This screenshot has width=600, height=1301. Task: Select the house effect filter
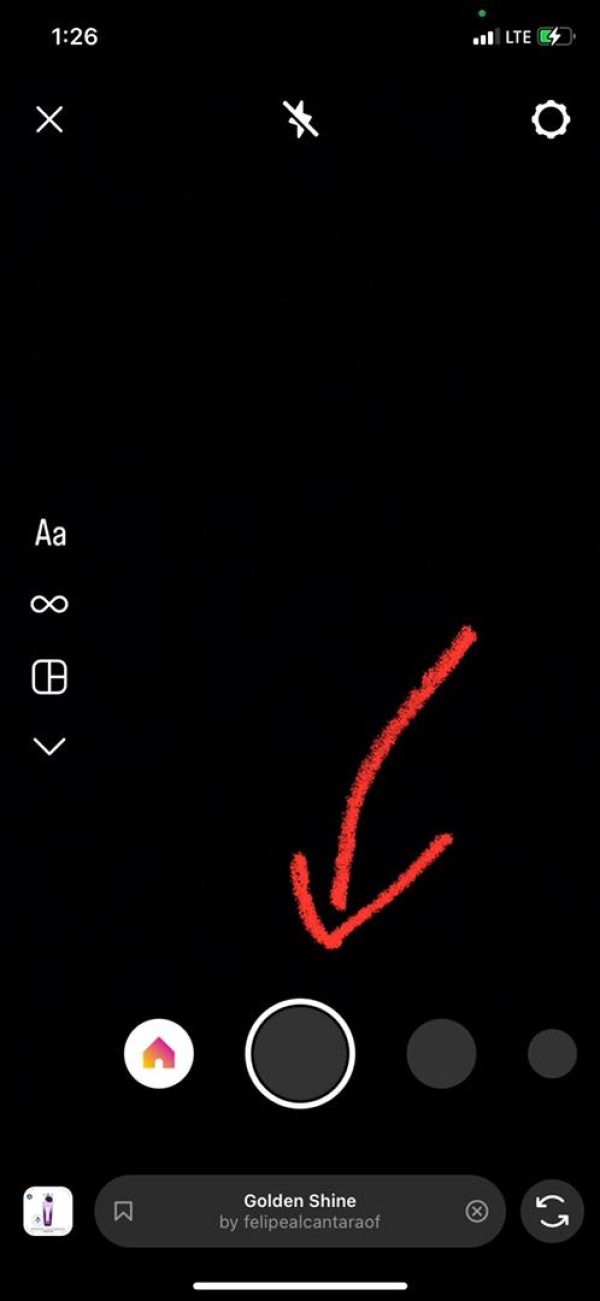tap(159, 1053)
